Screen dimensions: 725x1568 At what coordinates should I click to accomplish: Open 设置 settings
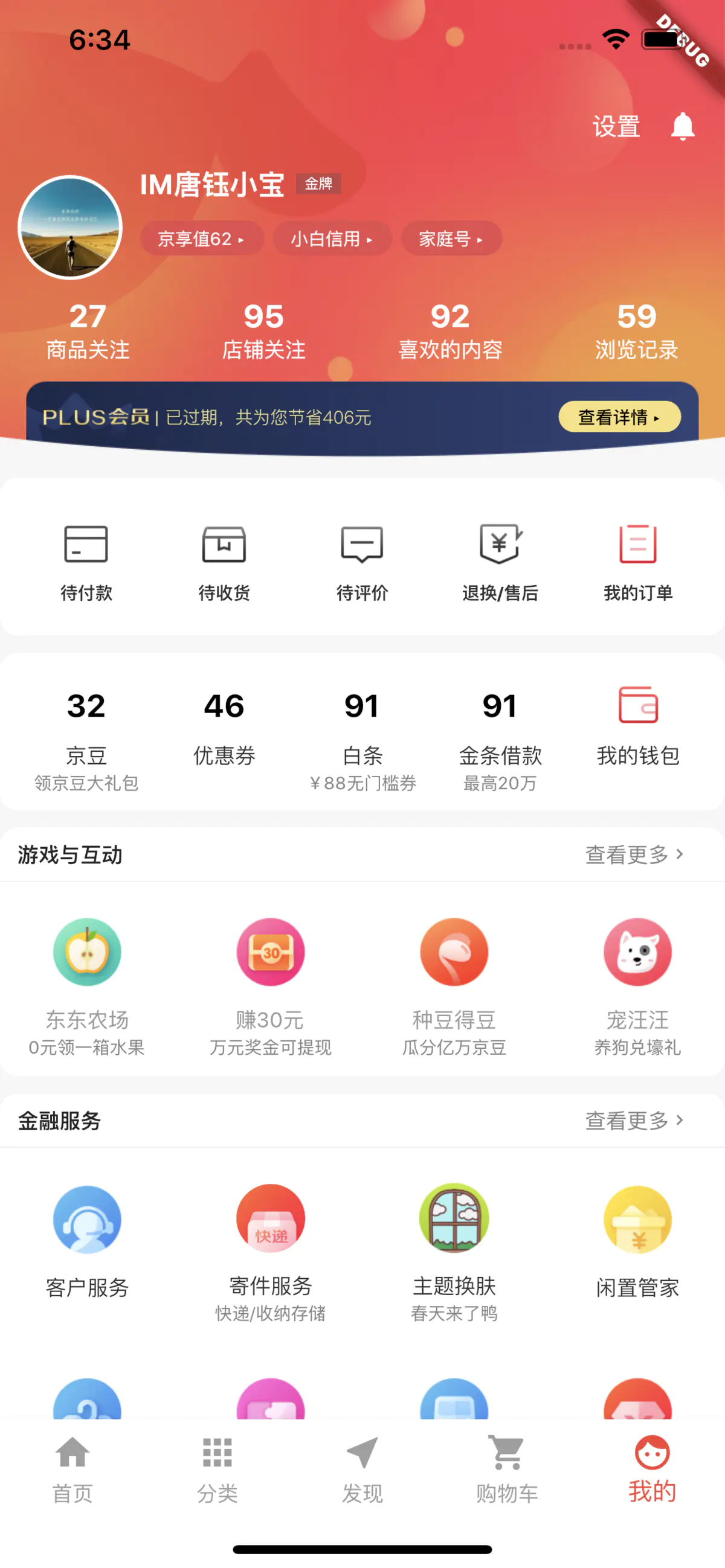point(616,127)
